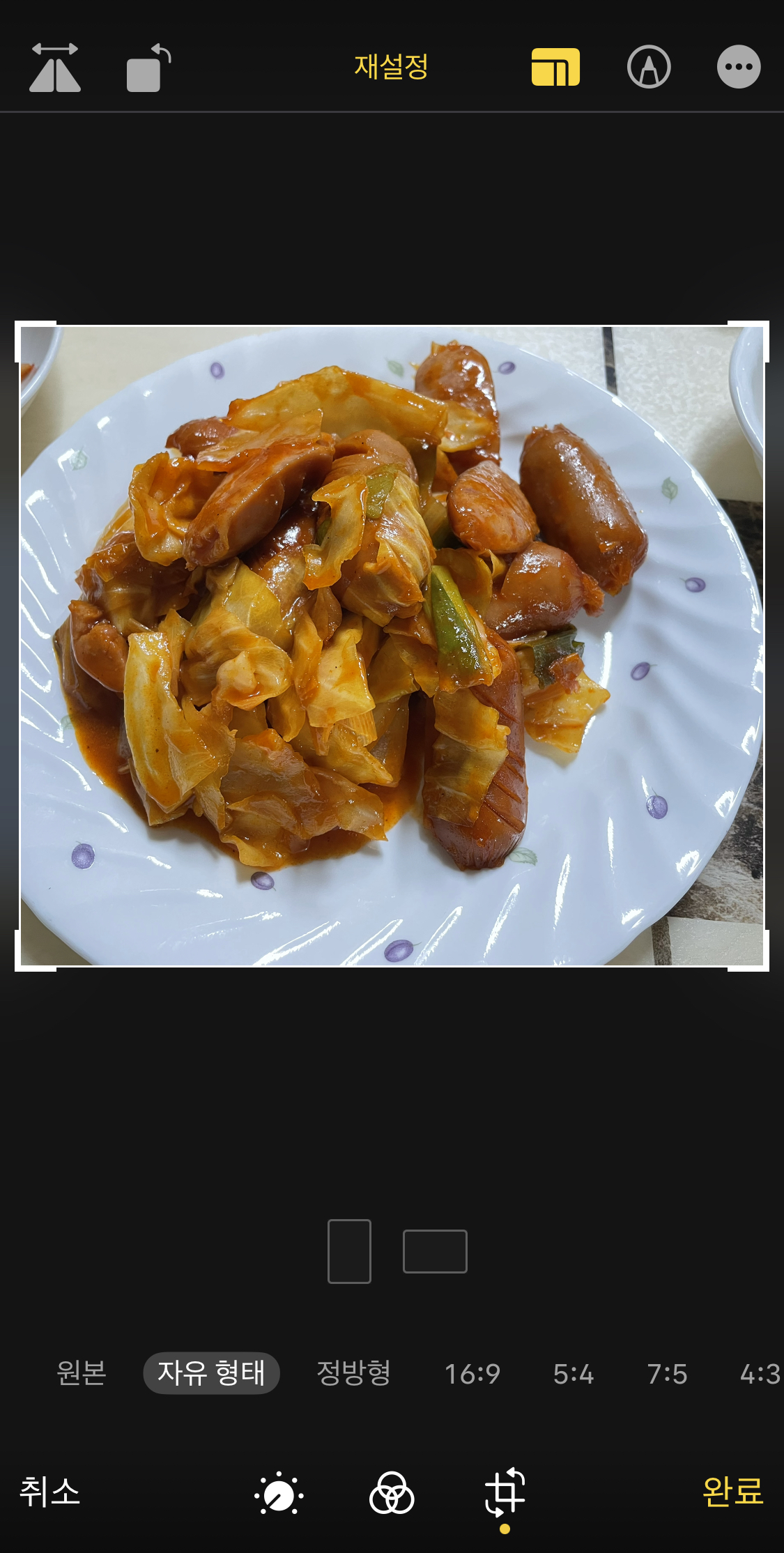Open the markup pen tool
The height and width of the screenshot is (1553, 784).
[x=649, y=68]
